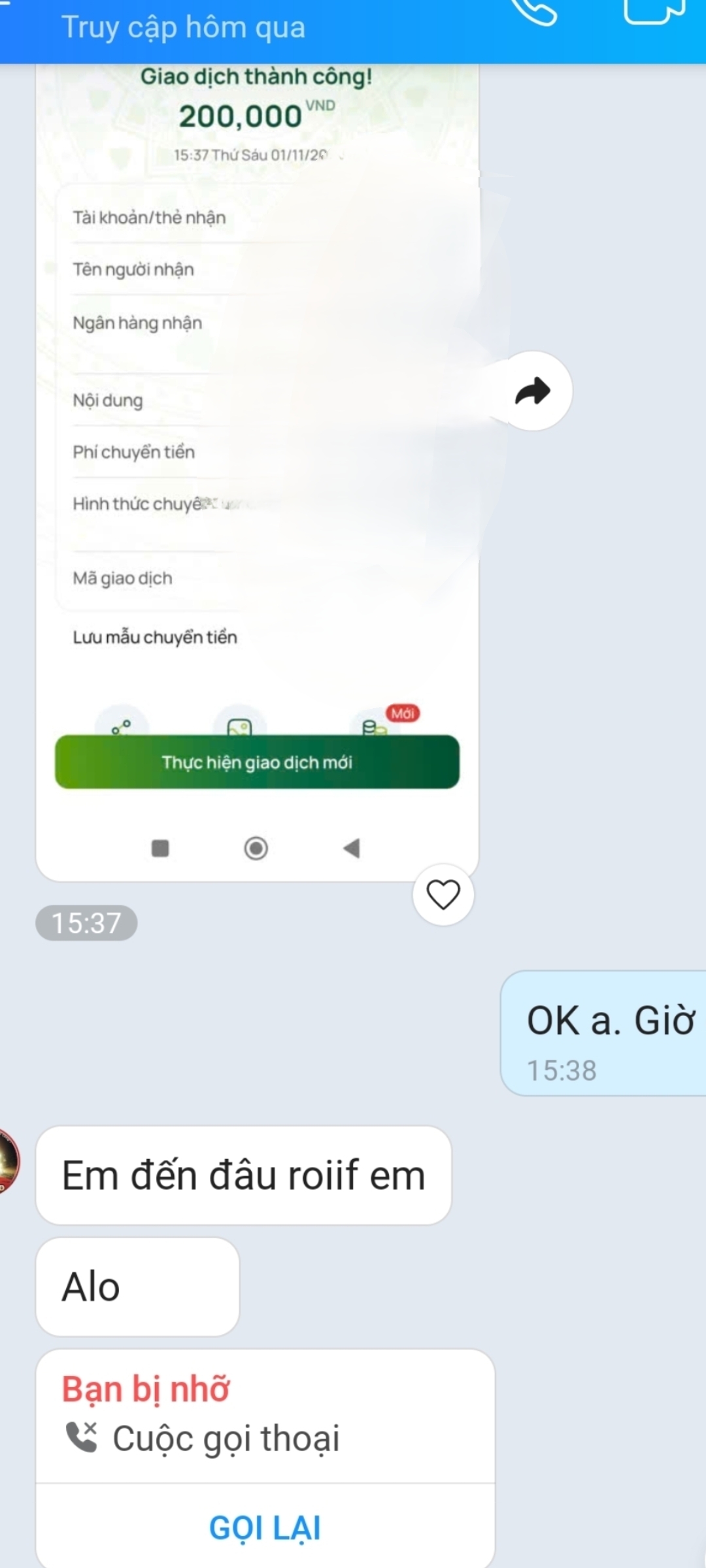React with heart to the image
Screen dimensions: 706x1568
[x=443, y=894]
